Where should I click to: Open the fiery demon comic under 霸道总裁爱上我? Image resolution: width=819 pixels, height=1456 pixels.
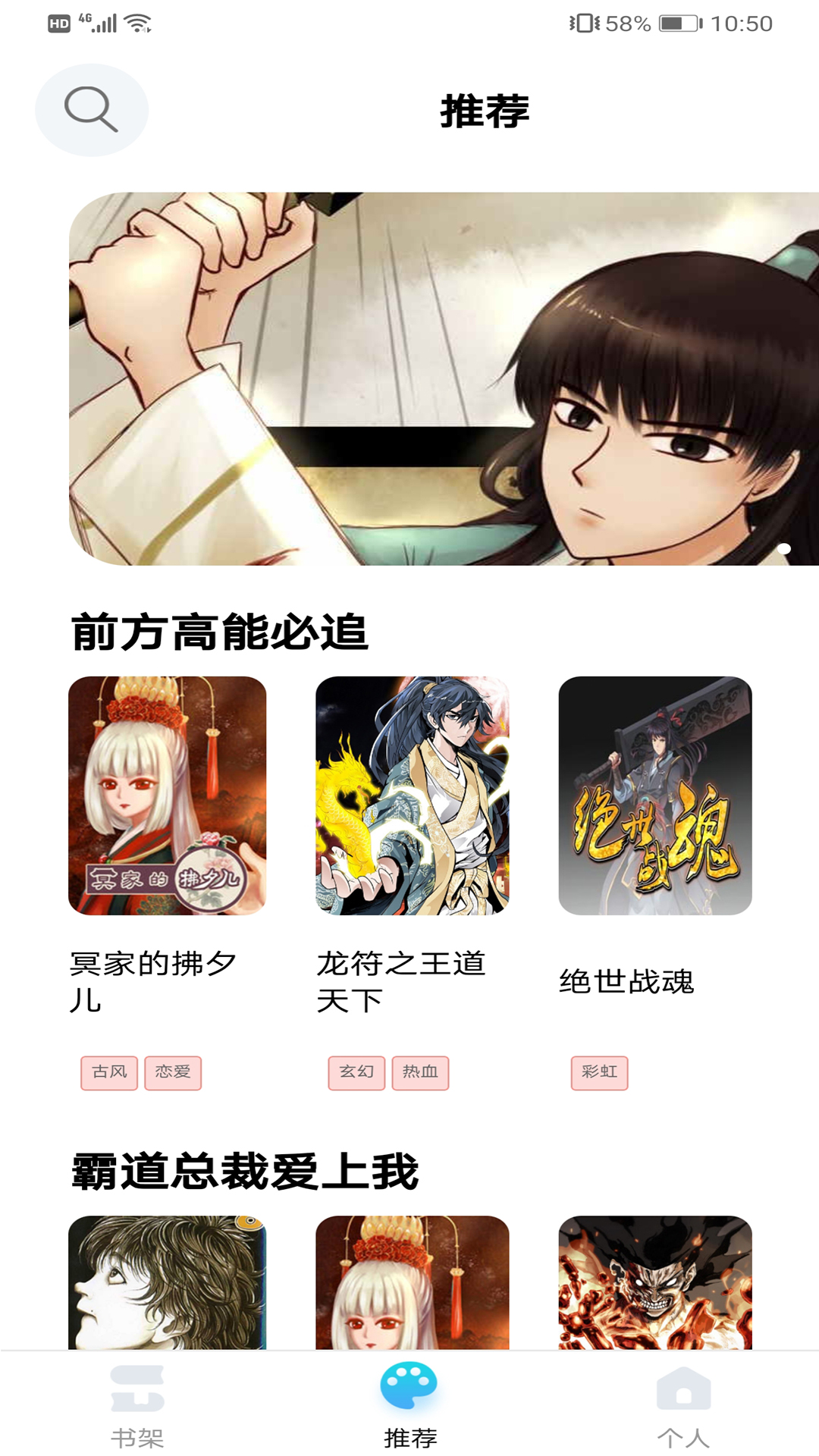coord(655,1282)
